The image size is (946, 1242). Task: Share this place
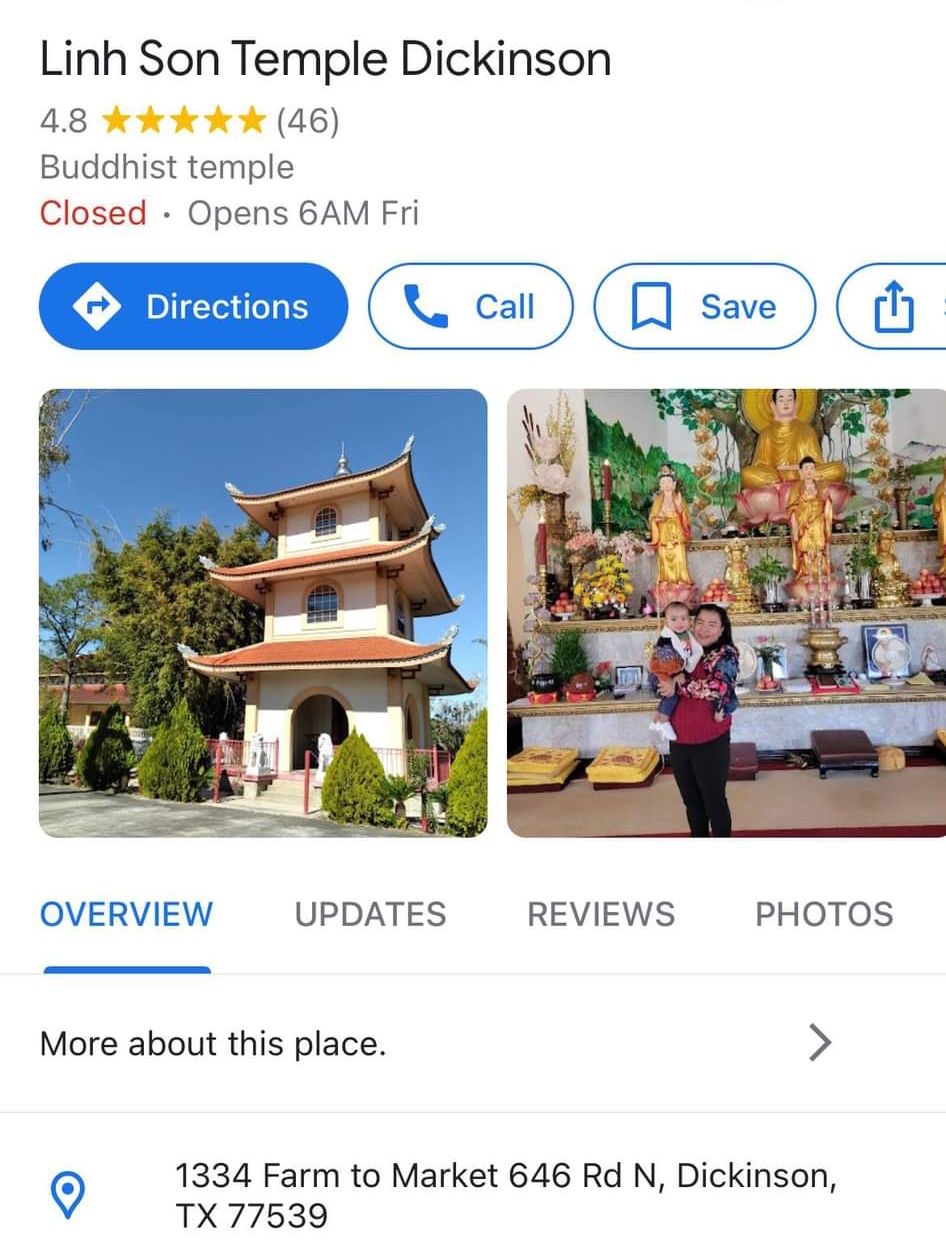[895, 307]
